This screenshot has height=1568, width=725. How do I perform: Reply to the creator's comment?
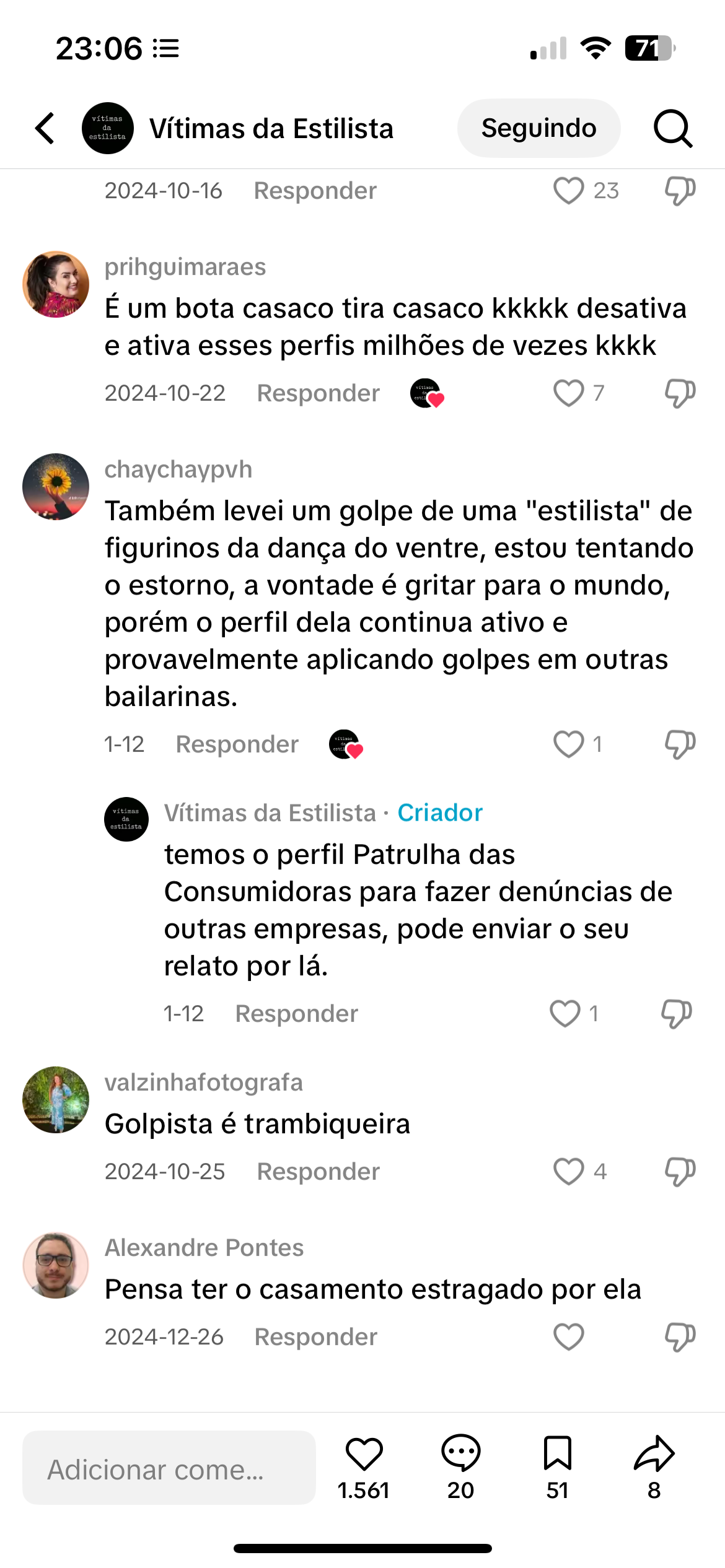pyautogui.click(x=296, y=1014)
